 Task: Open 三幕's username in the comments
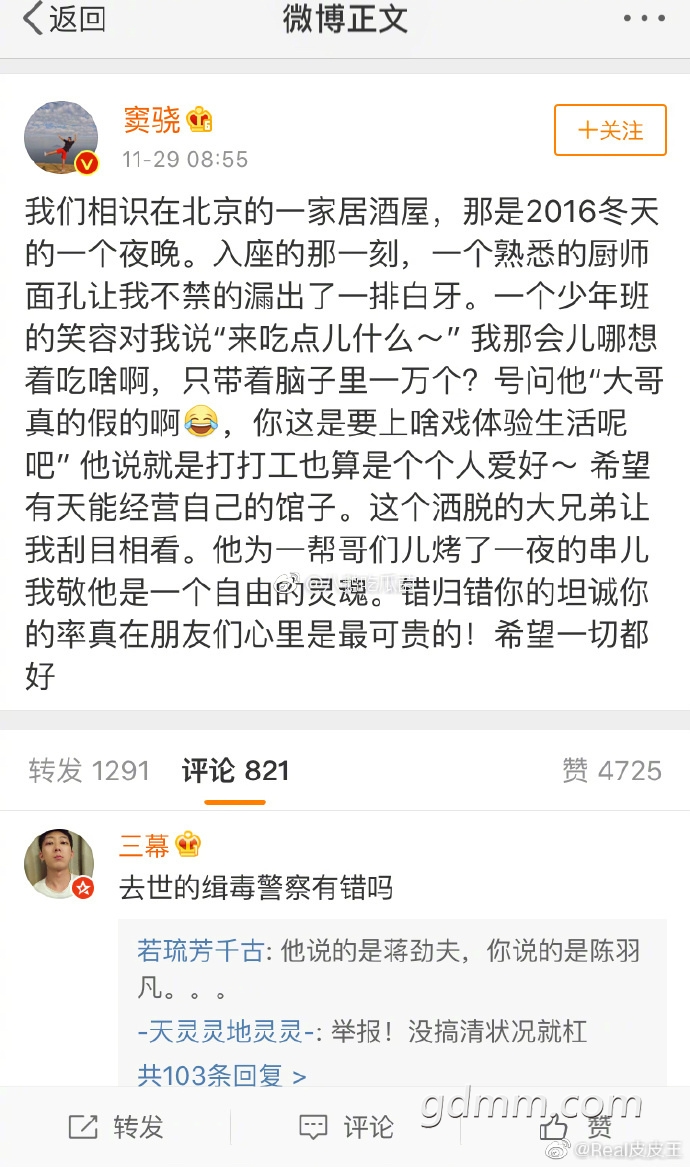point(145,846)
